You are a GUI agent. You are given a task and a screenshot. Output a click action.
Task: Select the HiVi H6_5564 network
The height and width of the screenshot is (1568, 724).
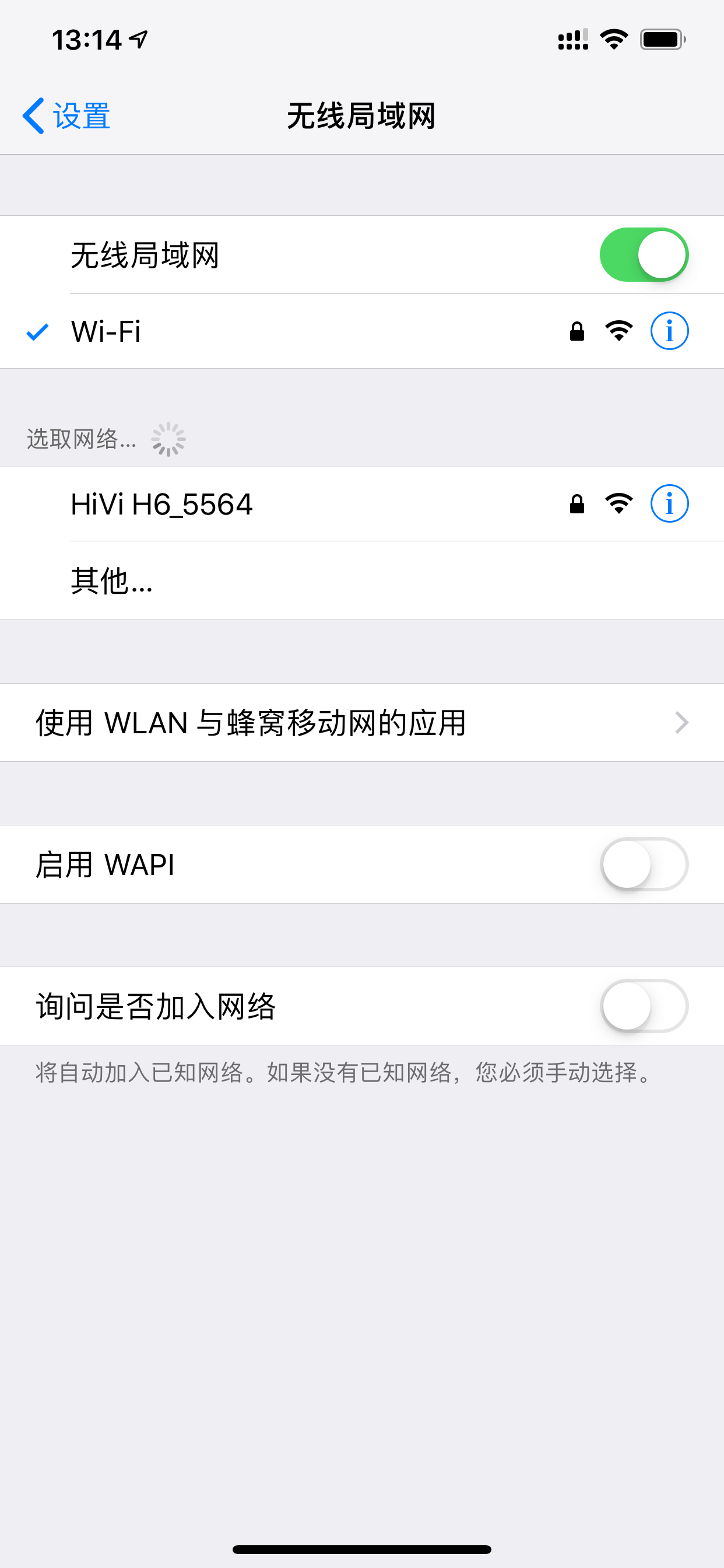[163, 503]
